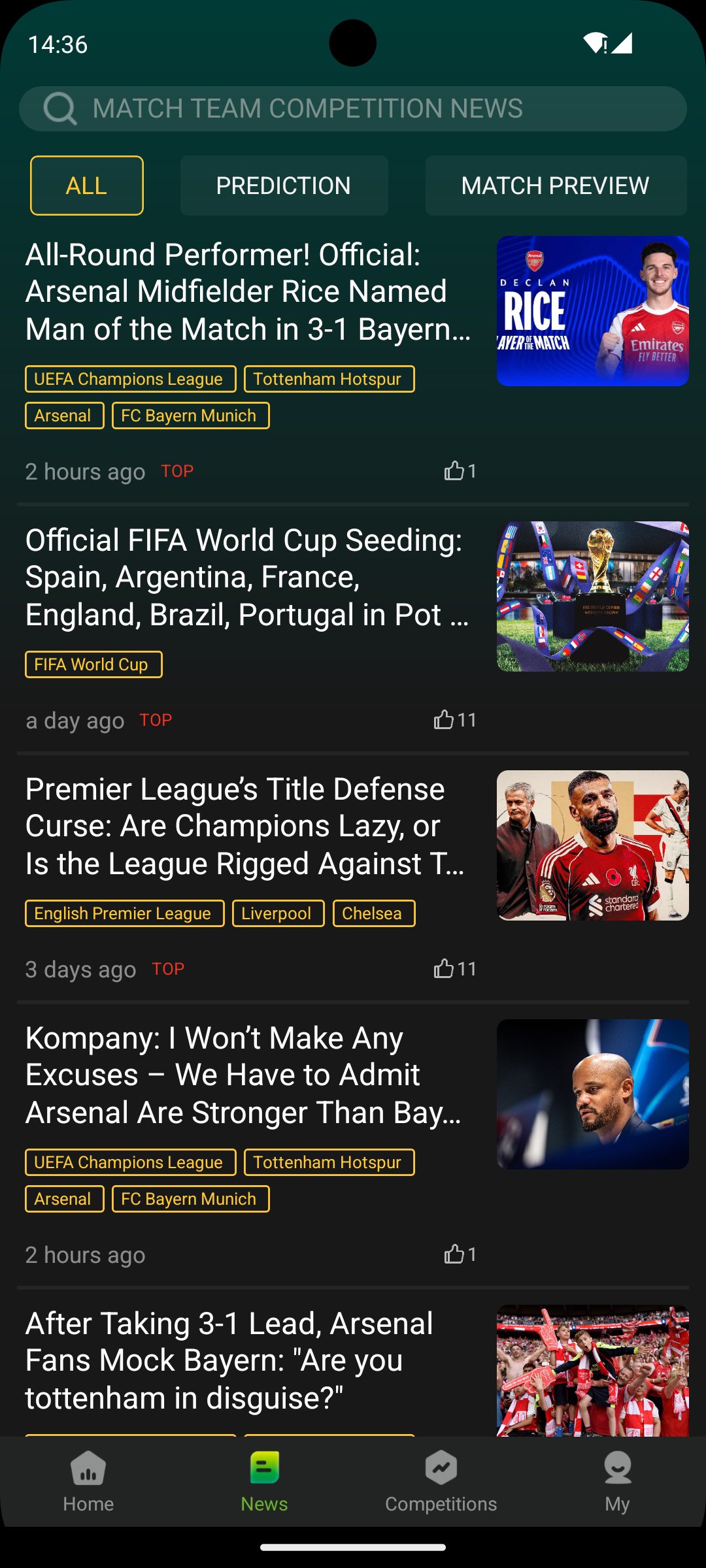Read Kompany's No Excuses article
Image resolution: width=706 pixels, height=1568 pixels.
click(248, 1075)
